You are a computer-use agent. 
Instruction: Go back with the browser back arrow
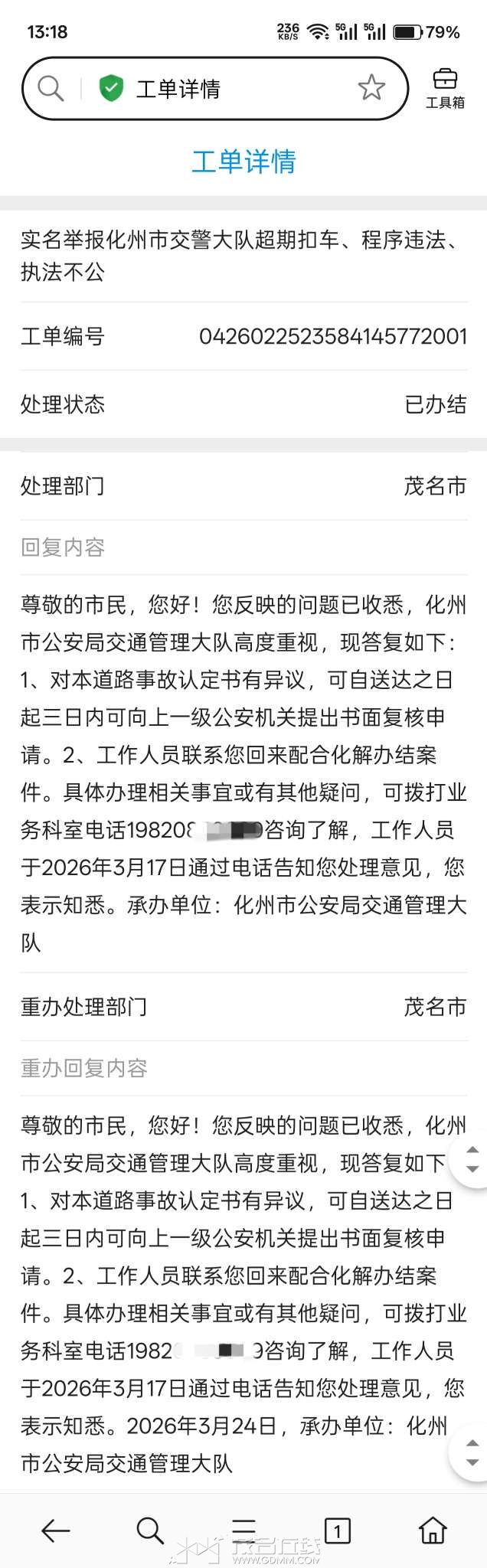55,1530
